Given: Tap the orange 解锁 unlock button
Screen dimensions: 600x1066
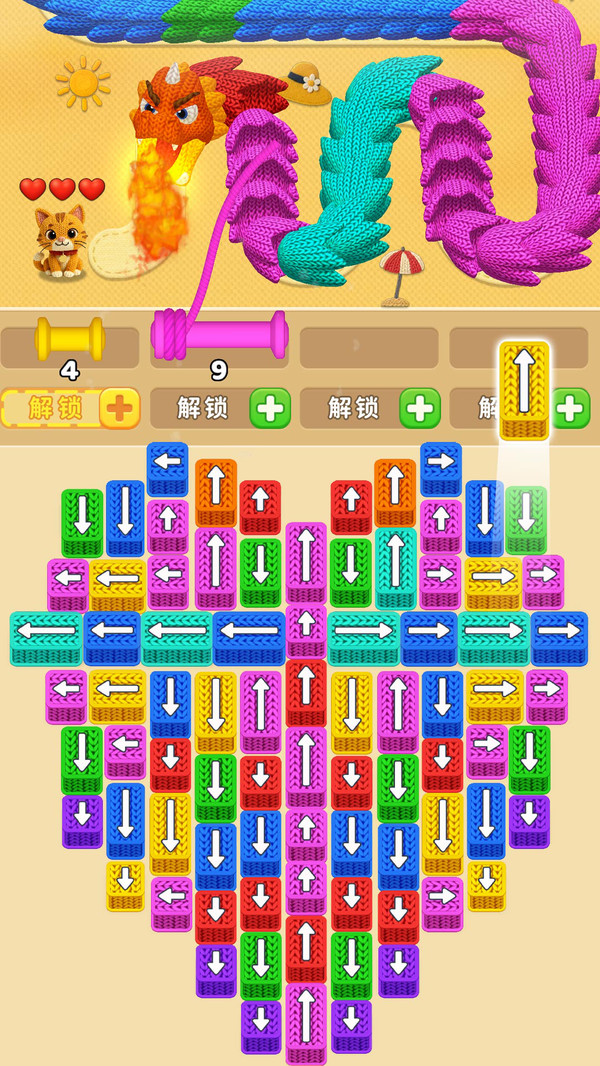Looking at the screenshot, I should 70,408.
